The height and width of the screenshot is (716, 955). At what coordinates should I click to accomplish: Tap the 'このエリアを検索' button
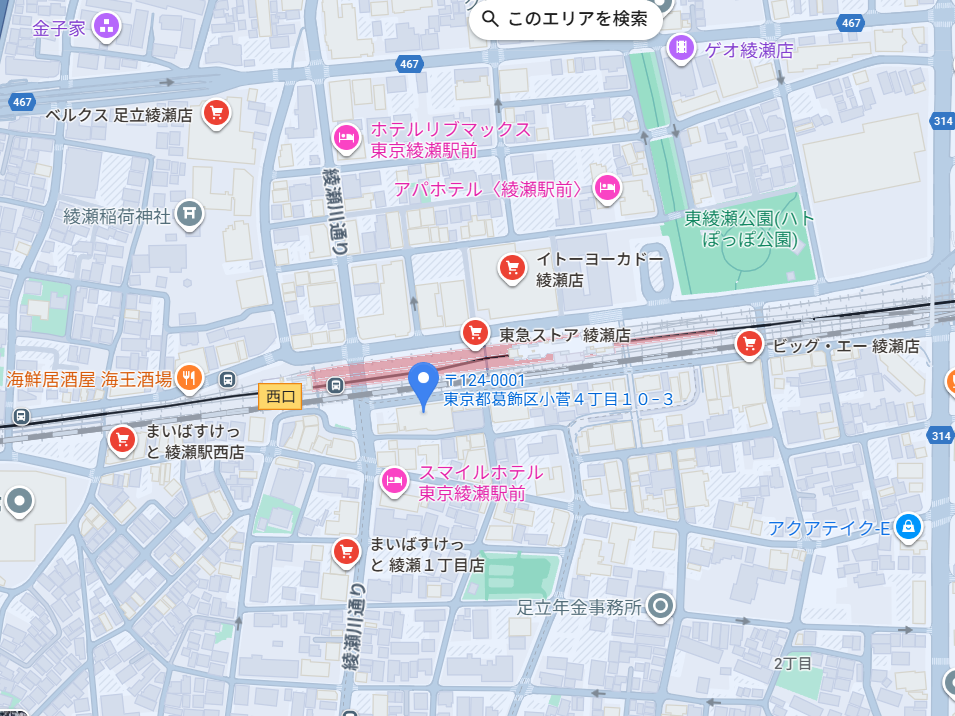pyautogui.click(x=565, y=18)
